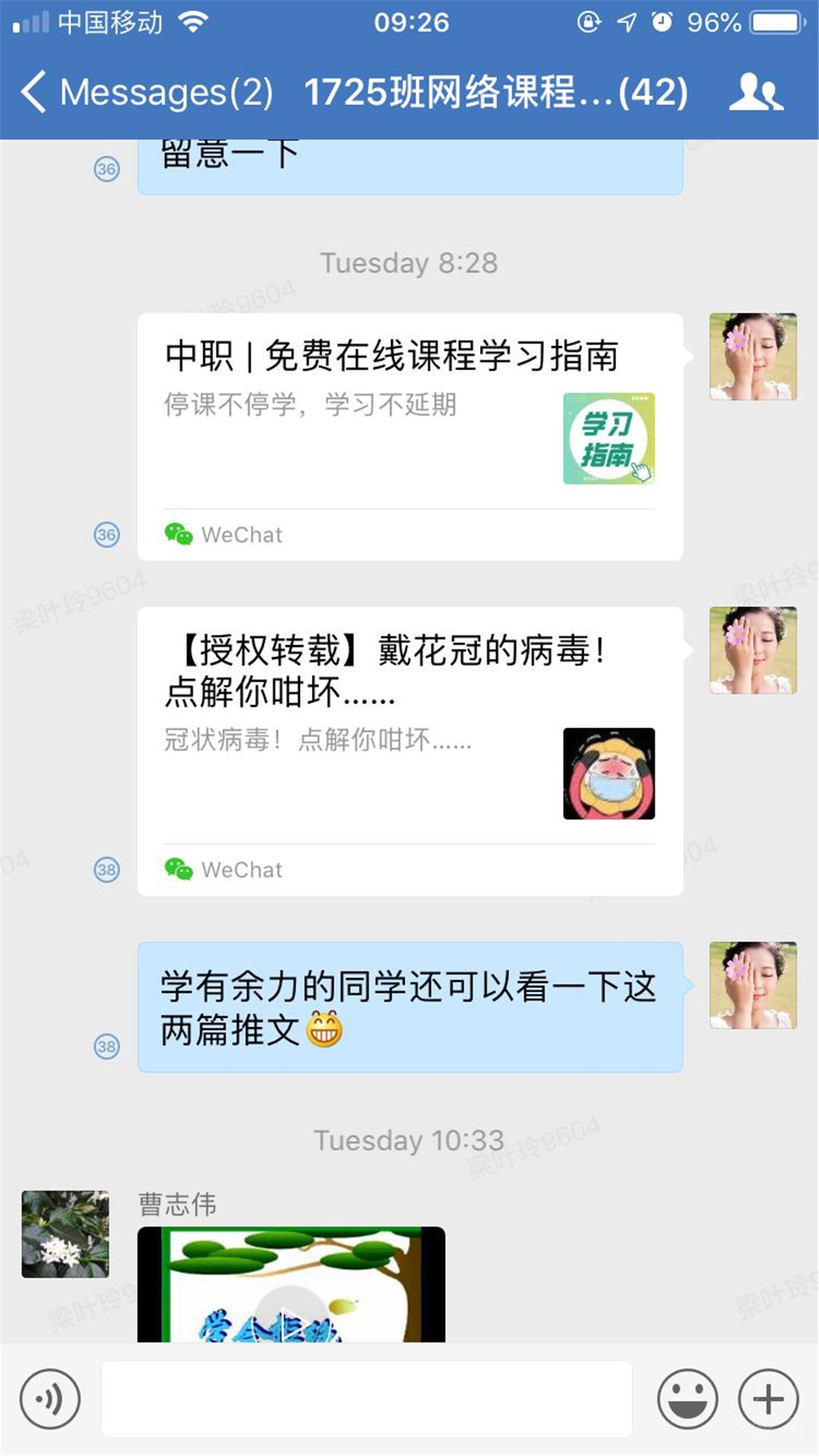Open group members info icon

[x=755, y=92]
